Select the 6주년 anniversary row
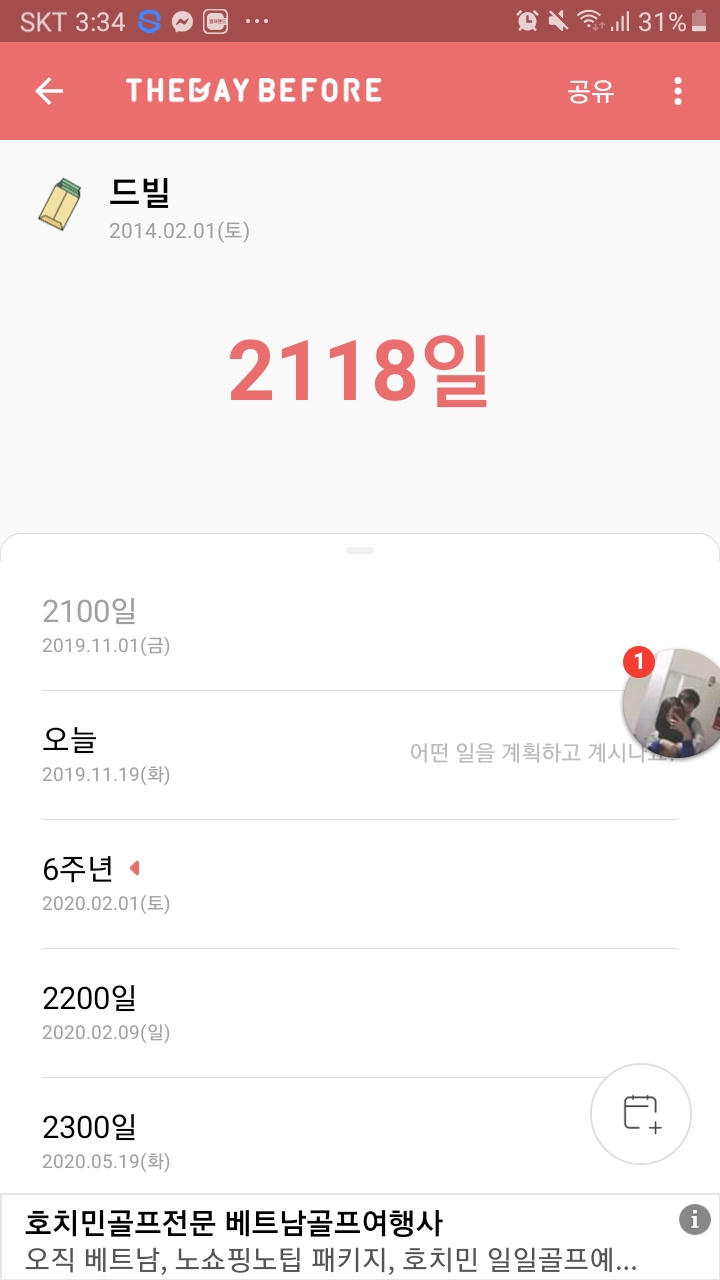The width and height of the screenshot is (720, 1280). tap(300, 884)
